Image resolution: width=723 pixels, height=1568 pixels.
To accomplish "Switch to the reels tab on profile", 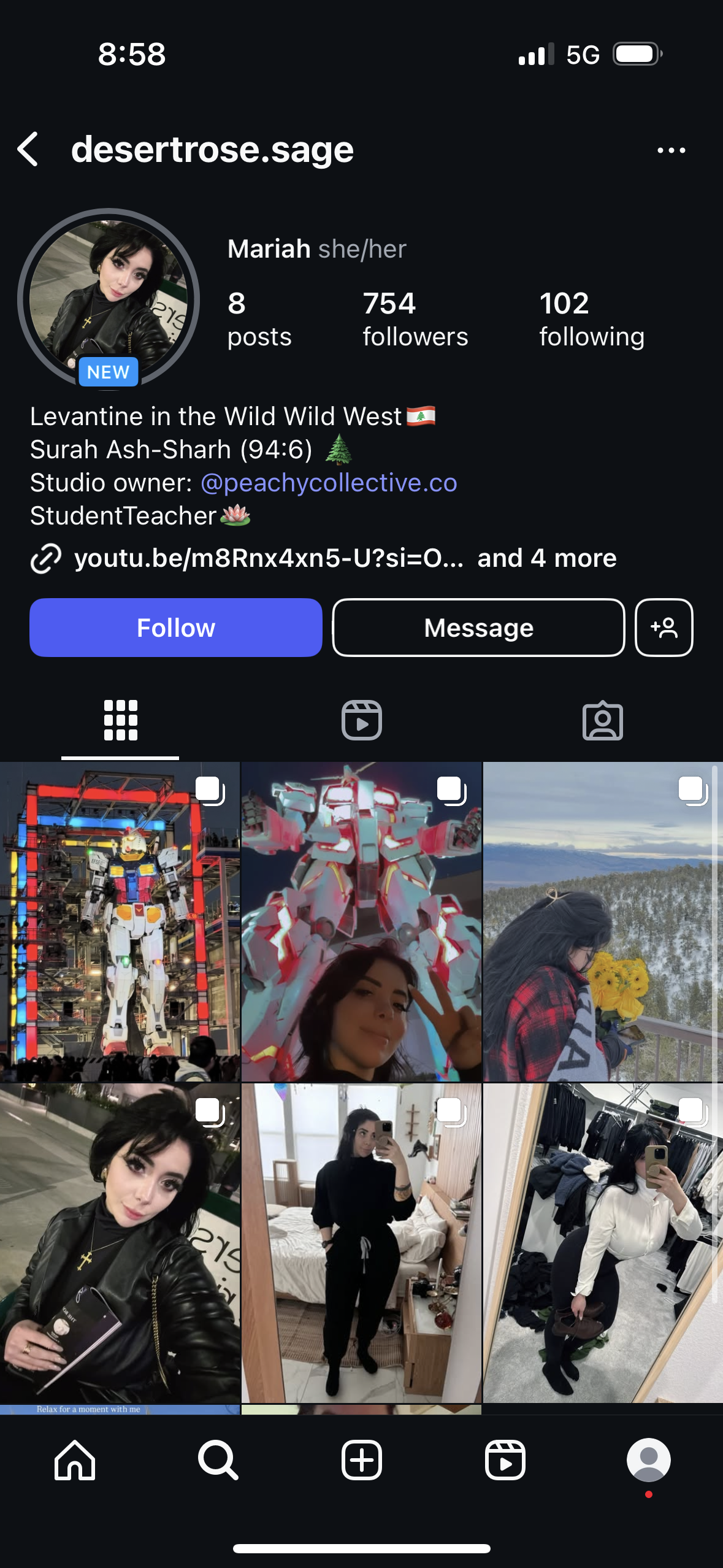I will coord(362,720).
